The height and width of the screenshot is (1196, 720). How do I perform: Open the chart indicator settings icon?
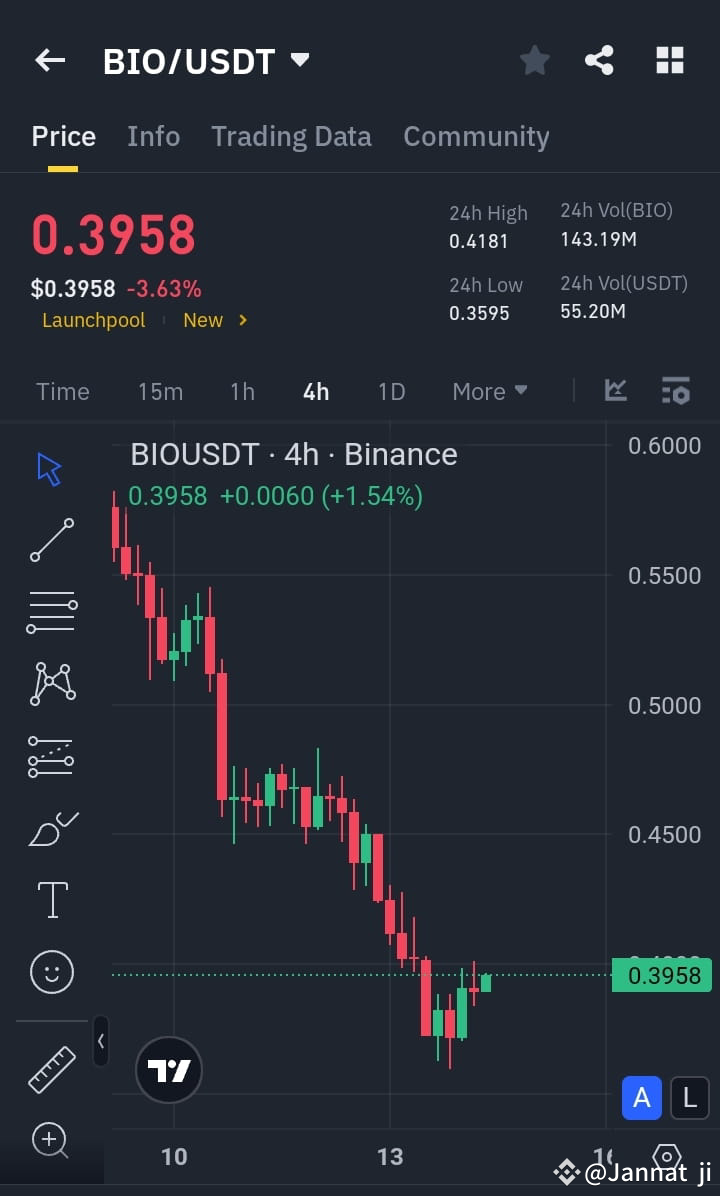(676, 391)
